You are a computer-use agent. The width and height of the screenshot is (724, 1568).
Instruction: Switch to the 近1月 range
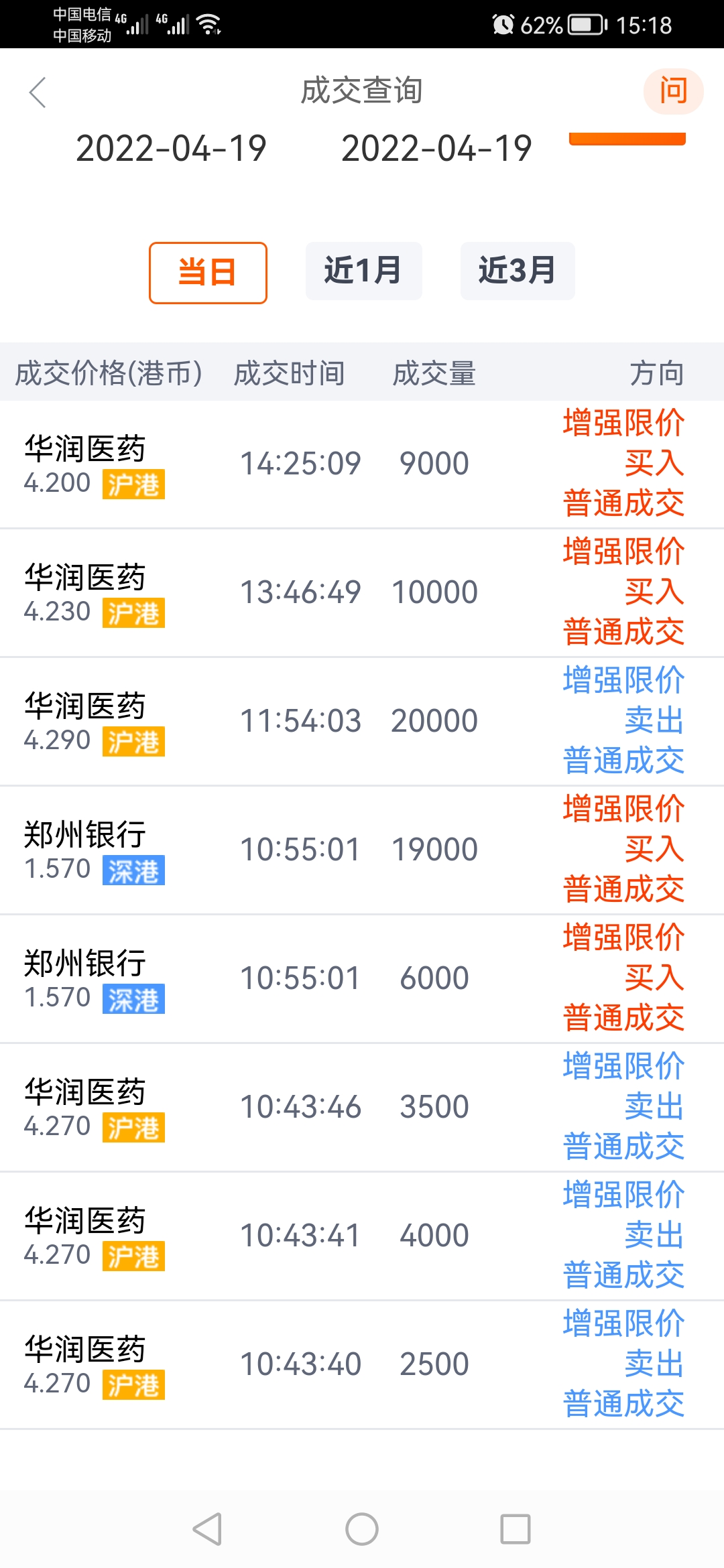363,271
